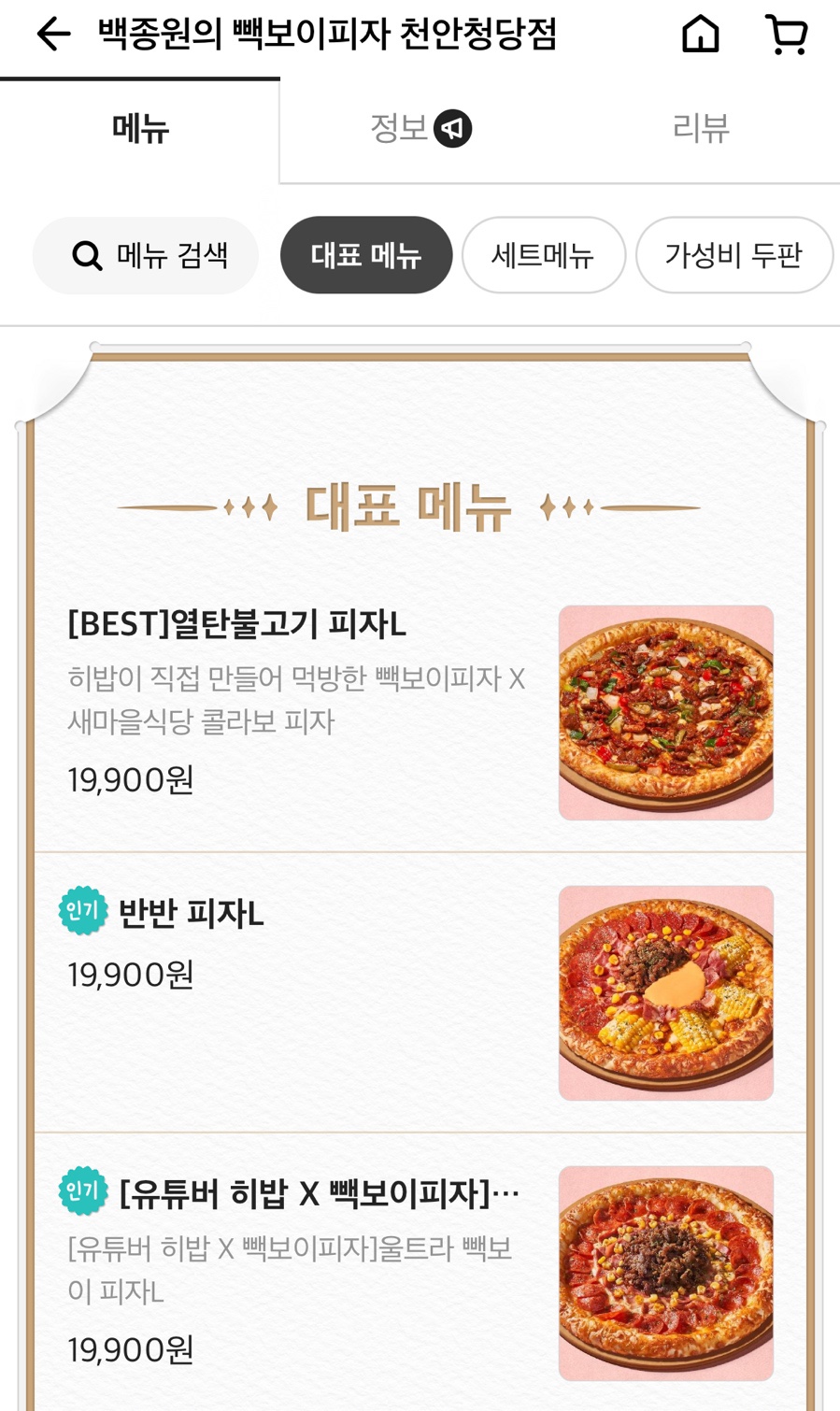Switch to the 리뷰 tab

coord(700,128)
